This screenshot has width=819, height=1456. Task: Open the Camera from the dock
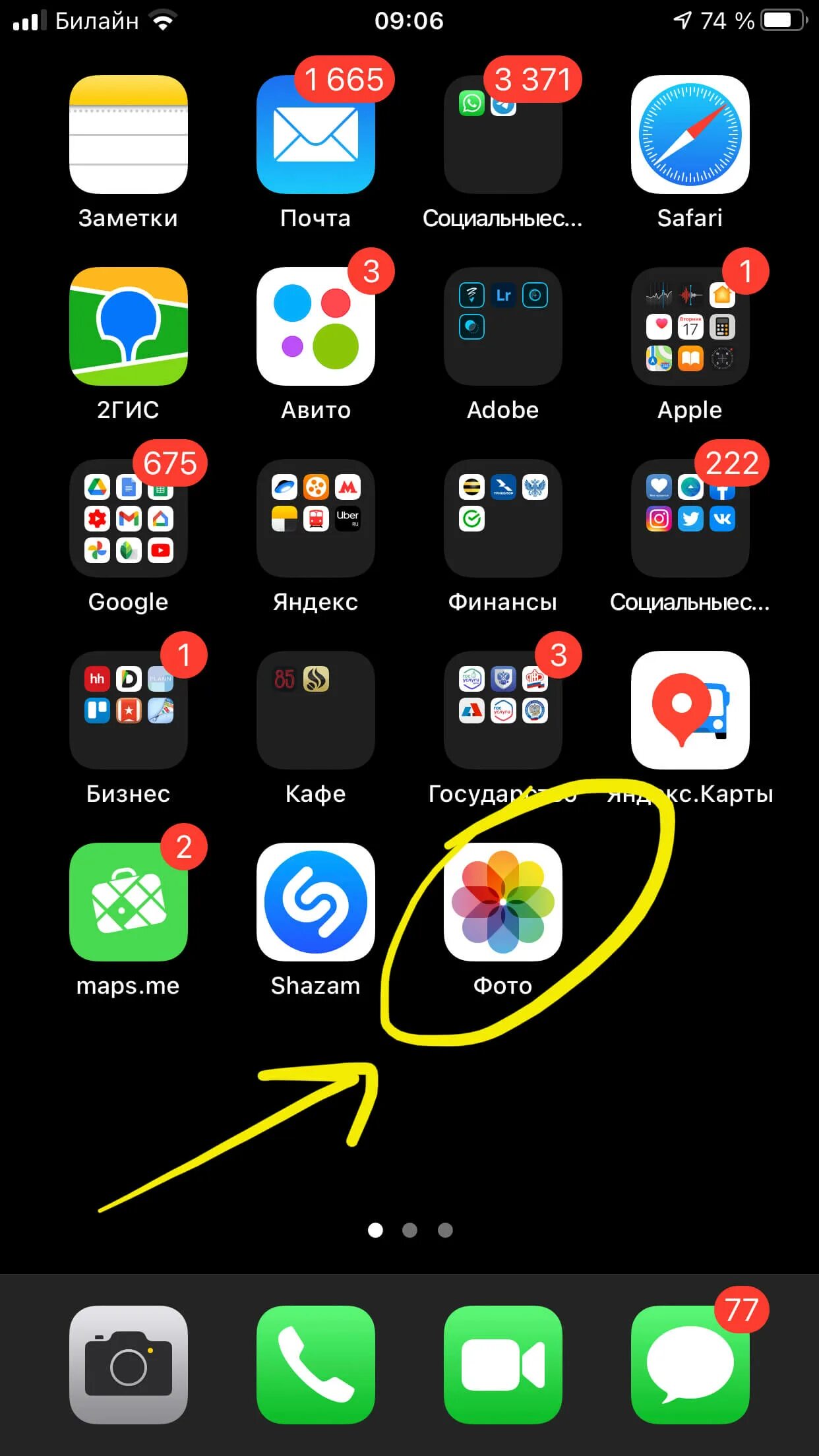pos(128,1365)
